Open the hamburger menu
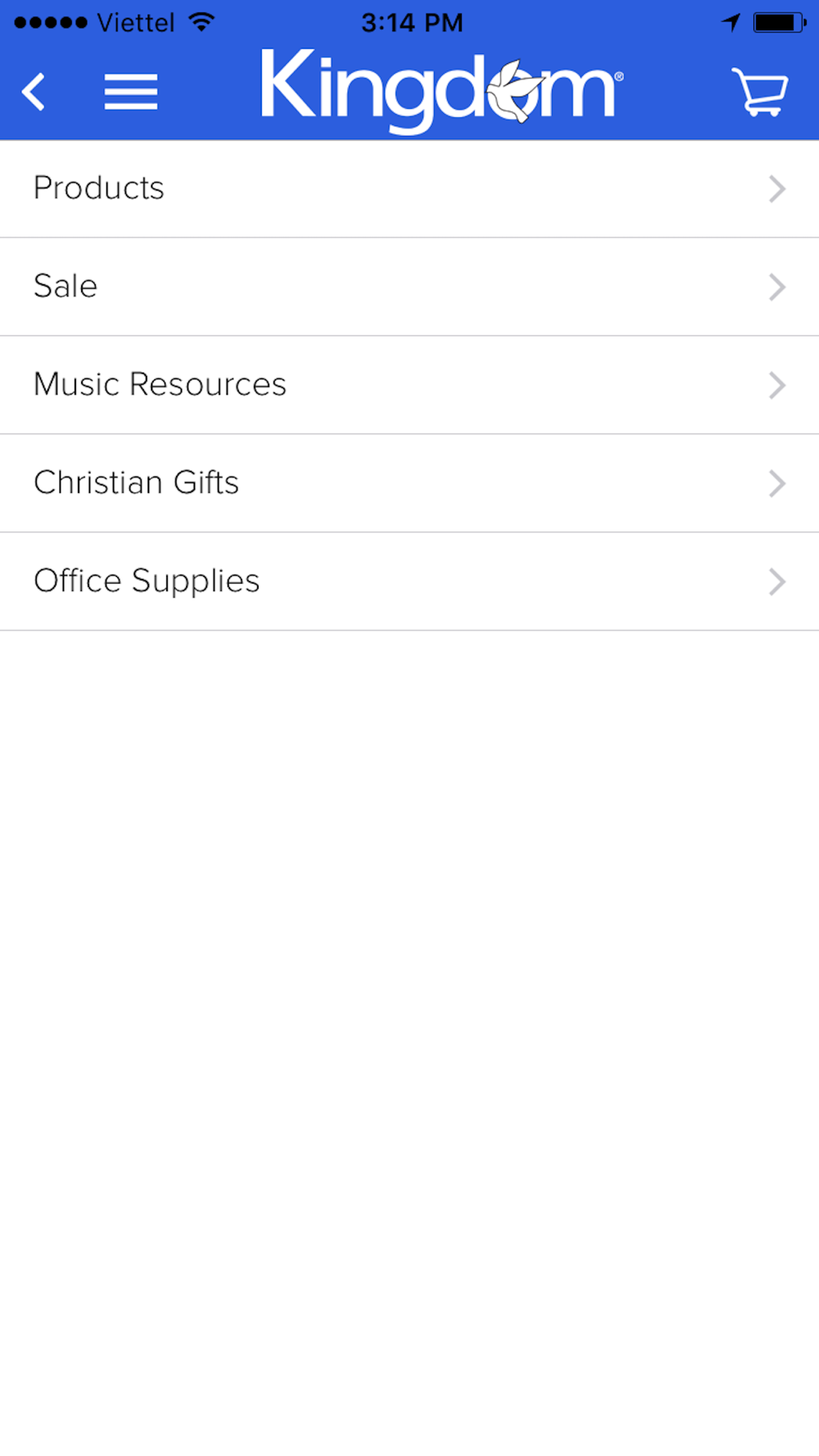 [131, 92]
